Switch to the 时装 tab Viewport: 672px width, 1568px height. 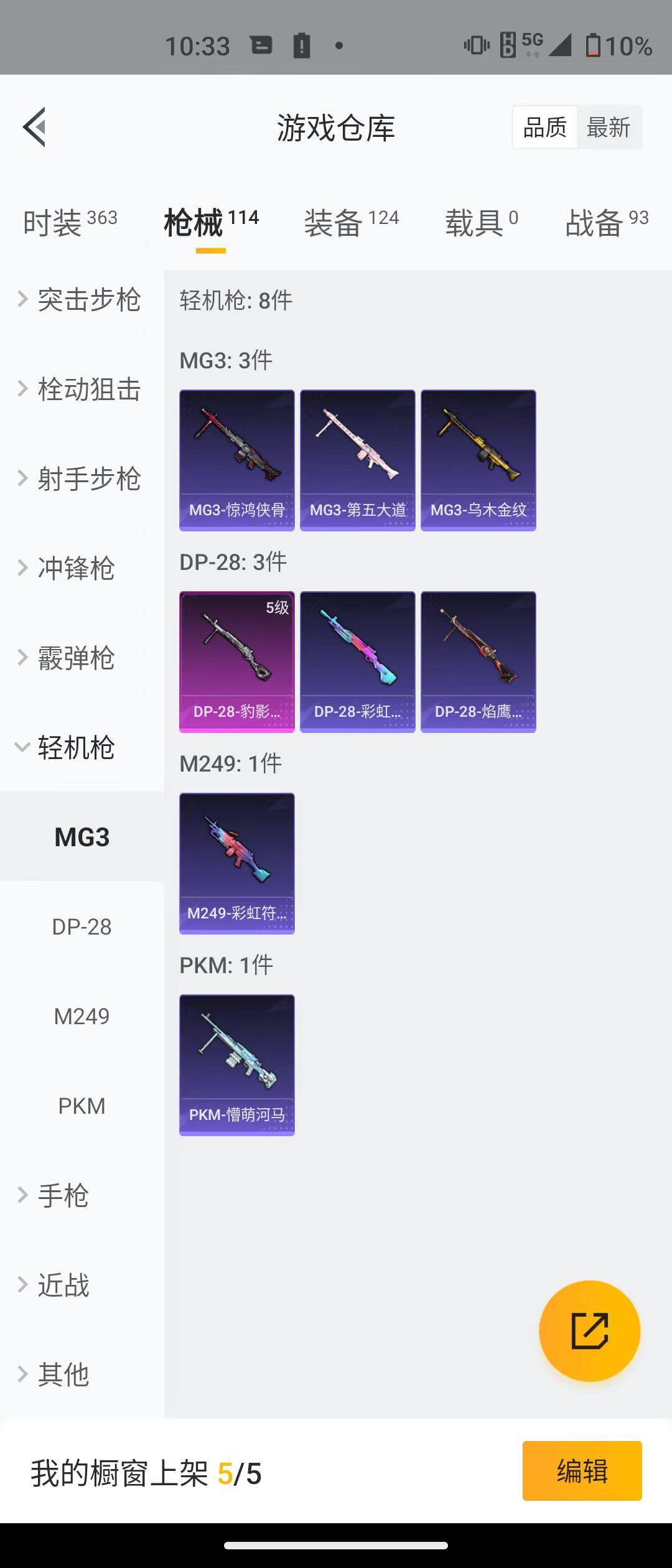pyautogui.click(x=69, y=222)
